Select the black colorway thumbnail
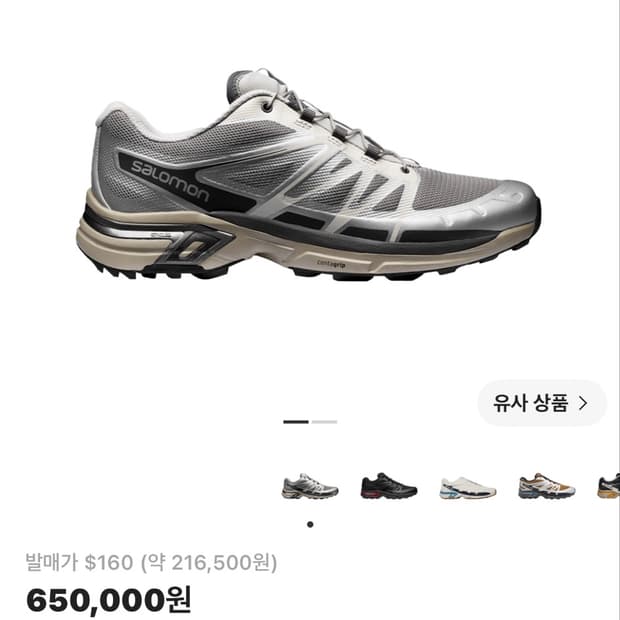The width and height of the screenshot is (620, 620). (x=389, y=486)
